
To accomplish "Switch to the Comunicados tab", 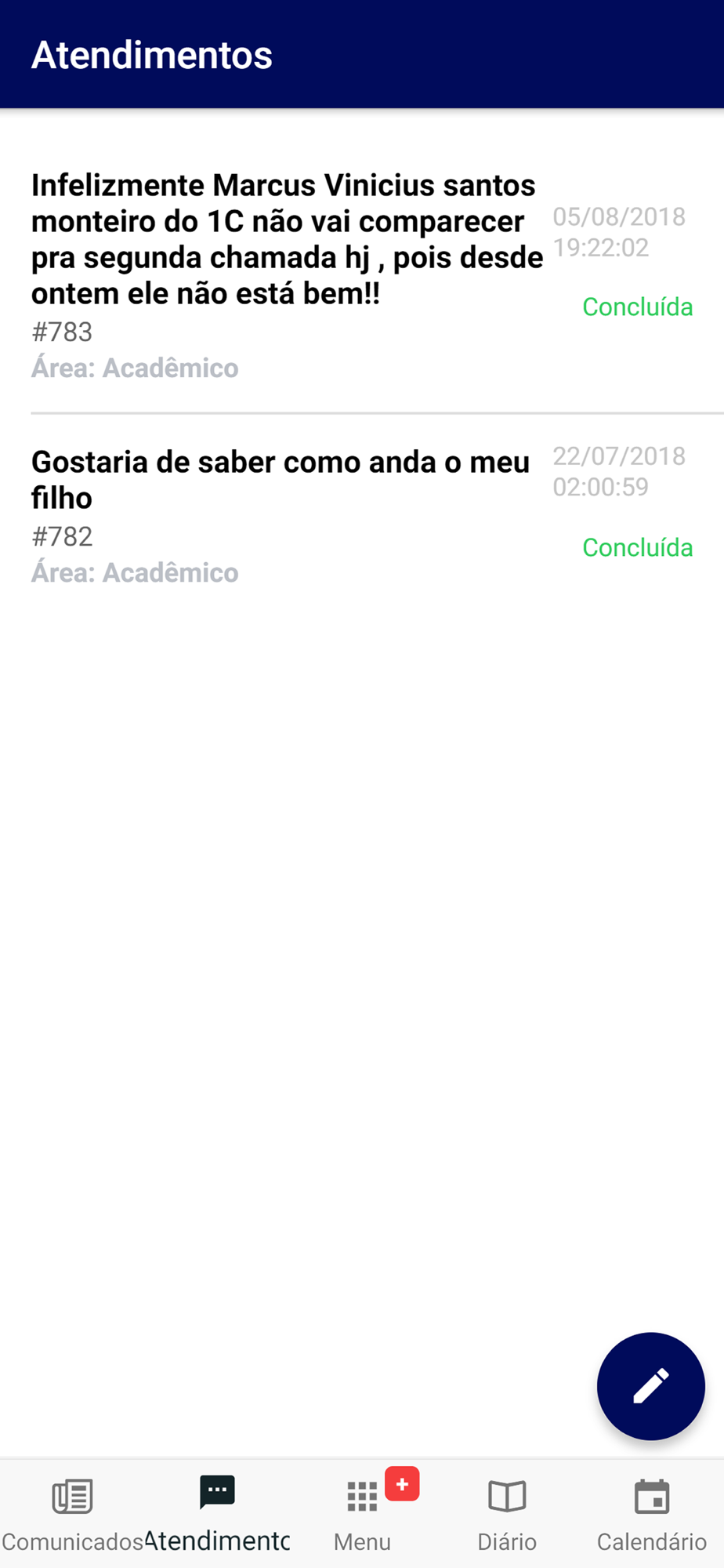I will click(x=72, y=1515).
